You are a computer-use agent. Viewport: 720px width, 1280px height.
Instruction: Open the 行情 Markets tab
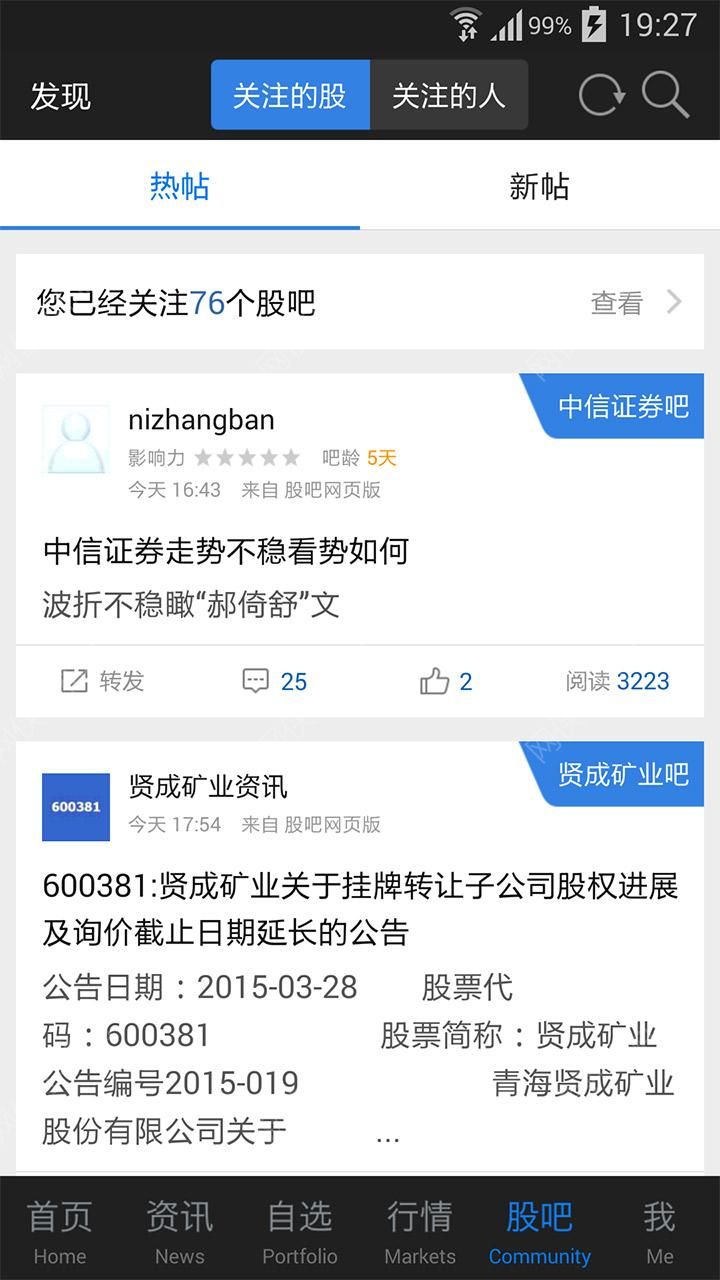click(420, 1230)
